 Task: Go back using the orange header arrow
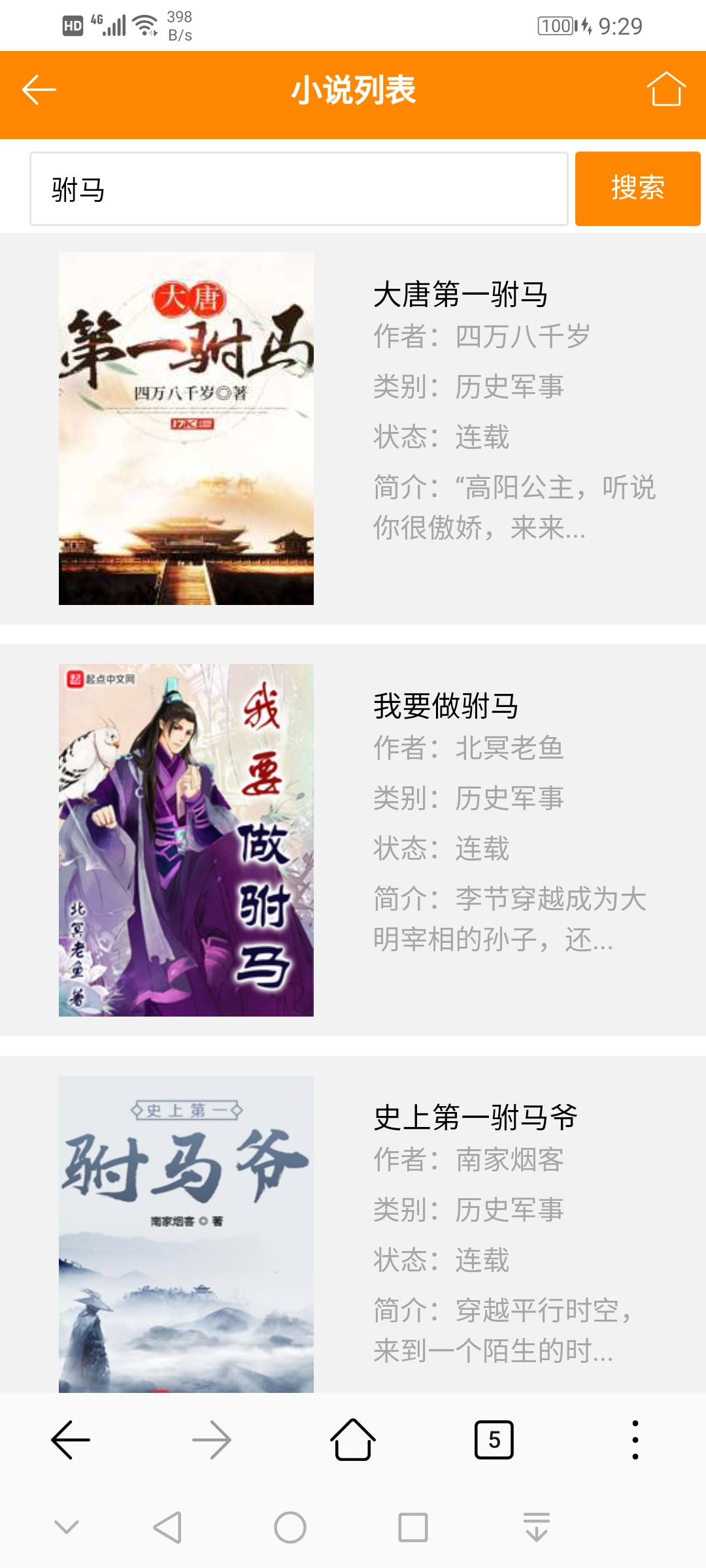39,90
